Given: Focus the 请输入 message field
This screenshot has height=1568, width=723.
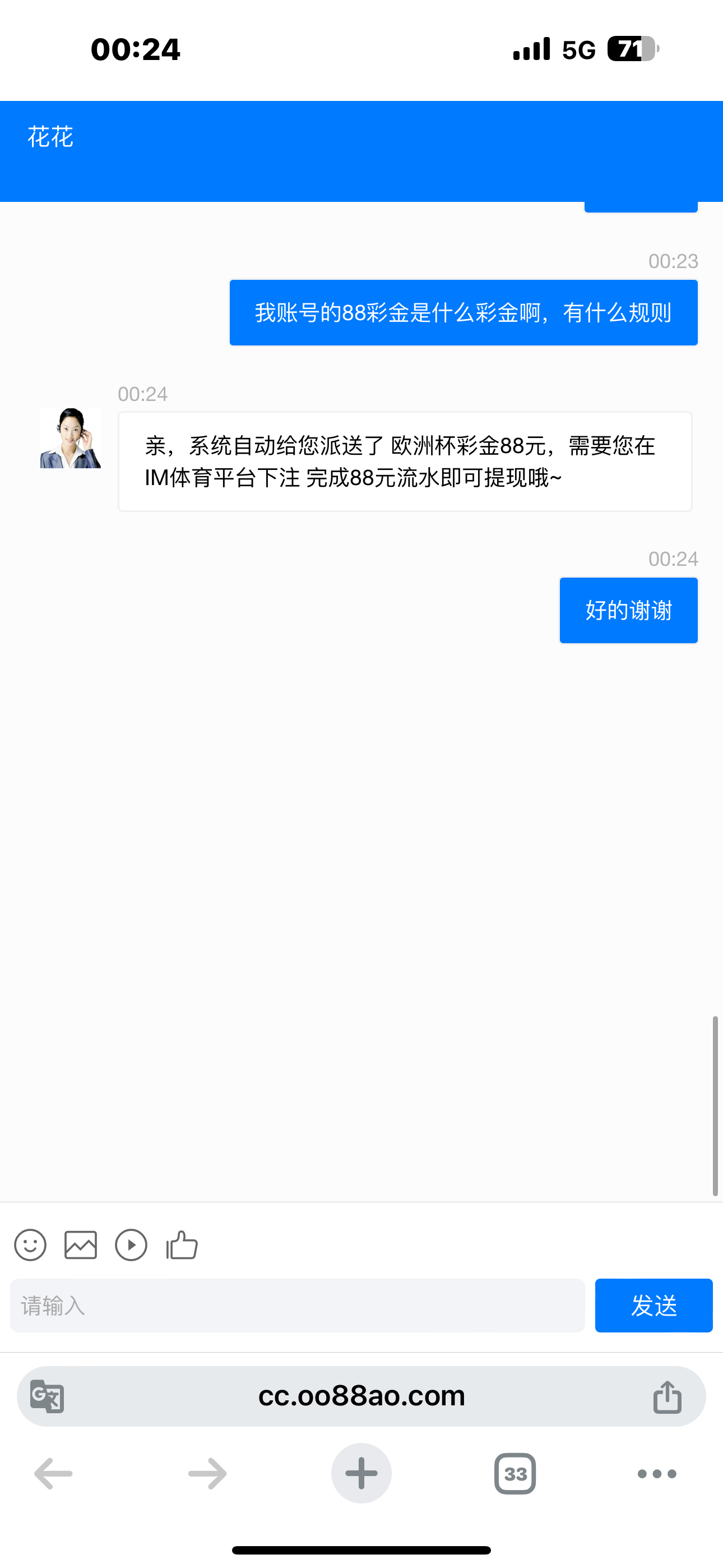Looking at the screenshot, I should click(297, 1306).
